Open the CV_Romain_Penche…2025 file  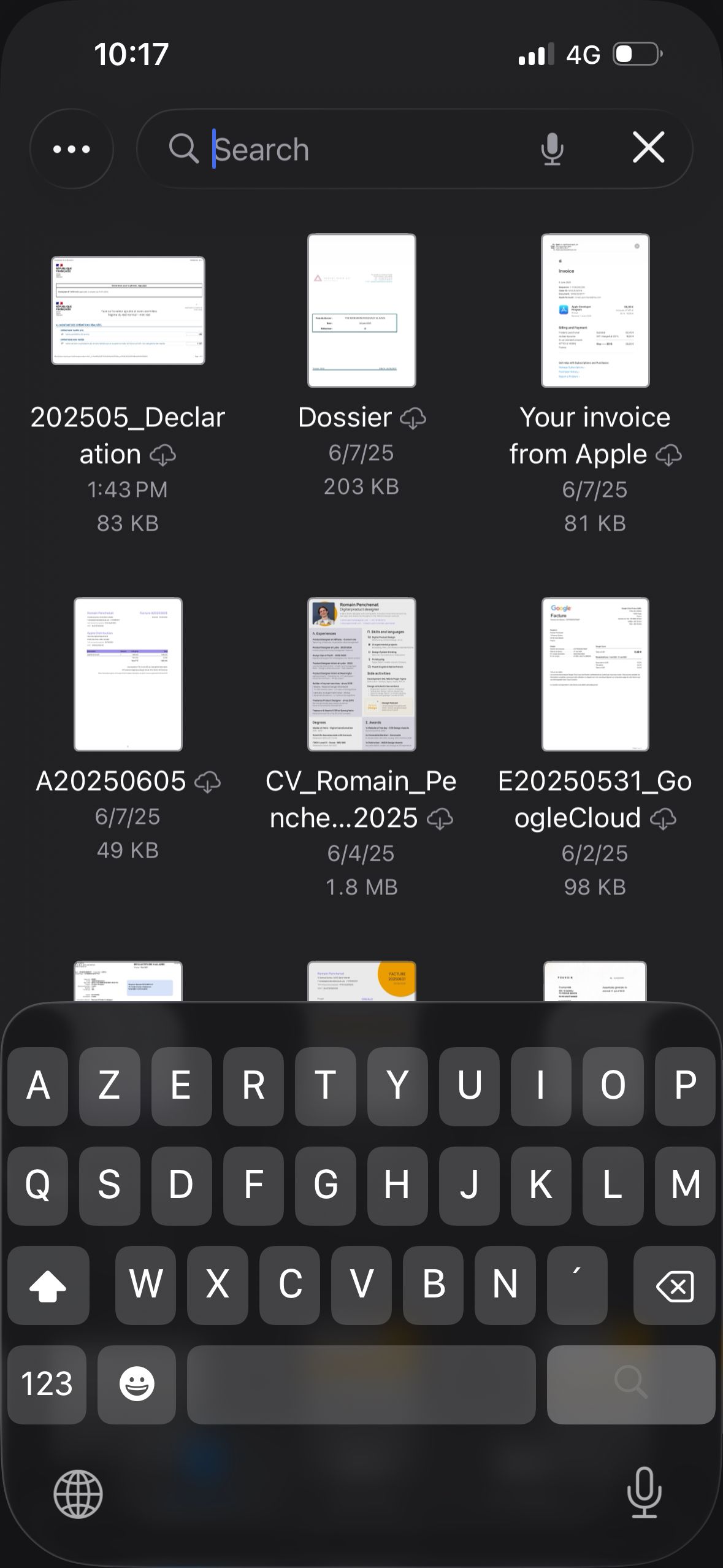pyautogui.click(x=361, y=674)
